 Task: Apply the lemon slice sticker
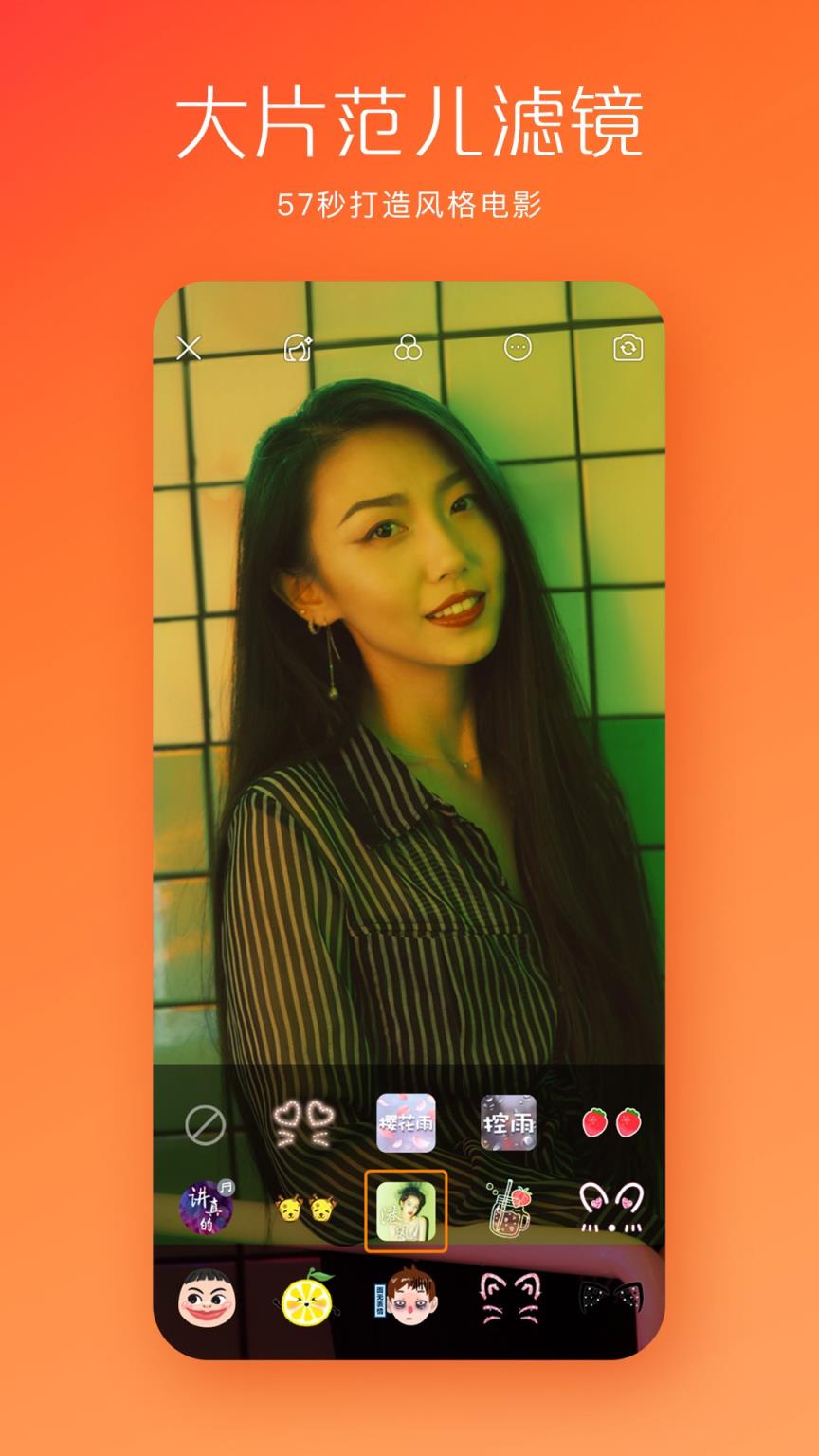point(306,1304)
